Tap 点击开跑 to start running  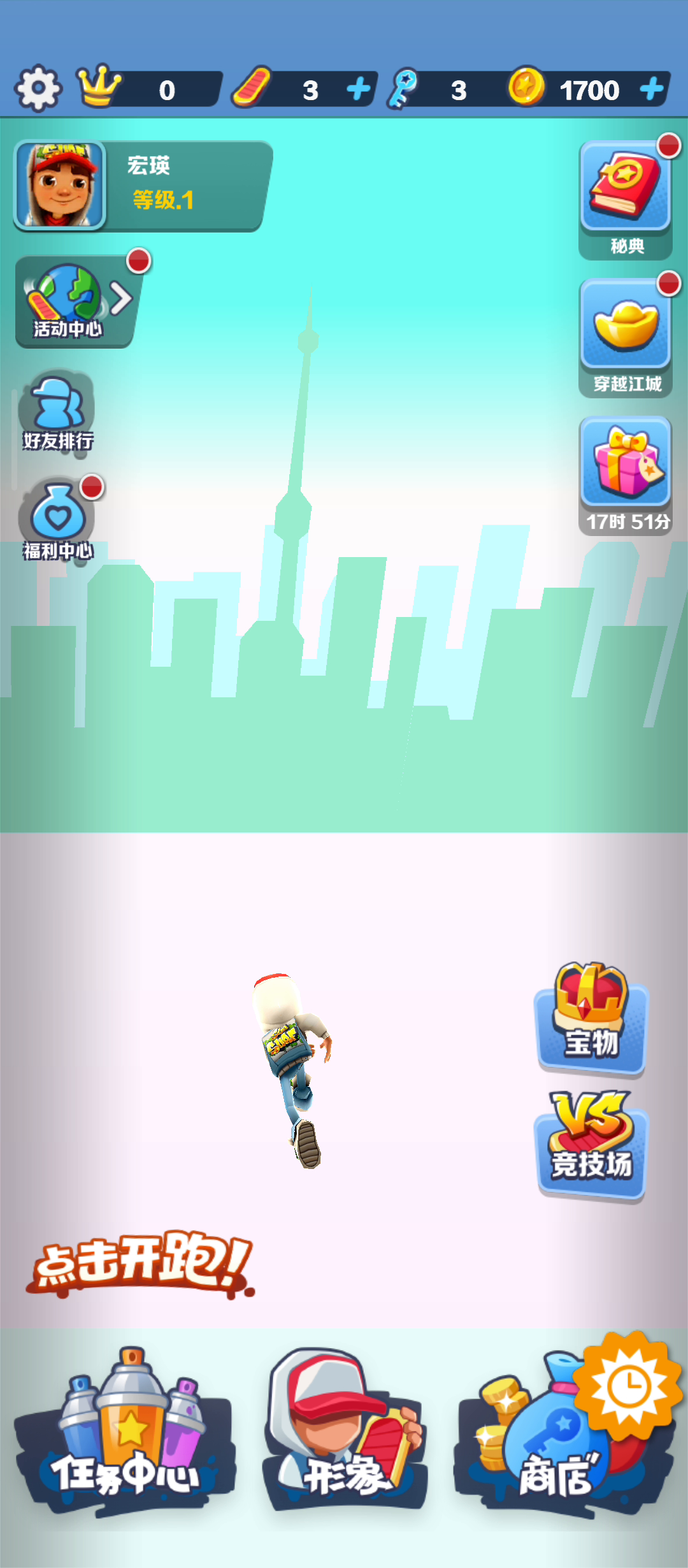(141, 1263)
